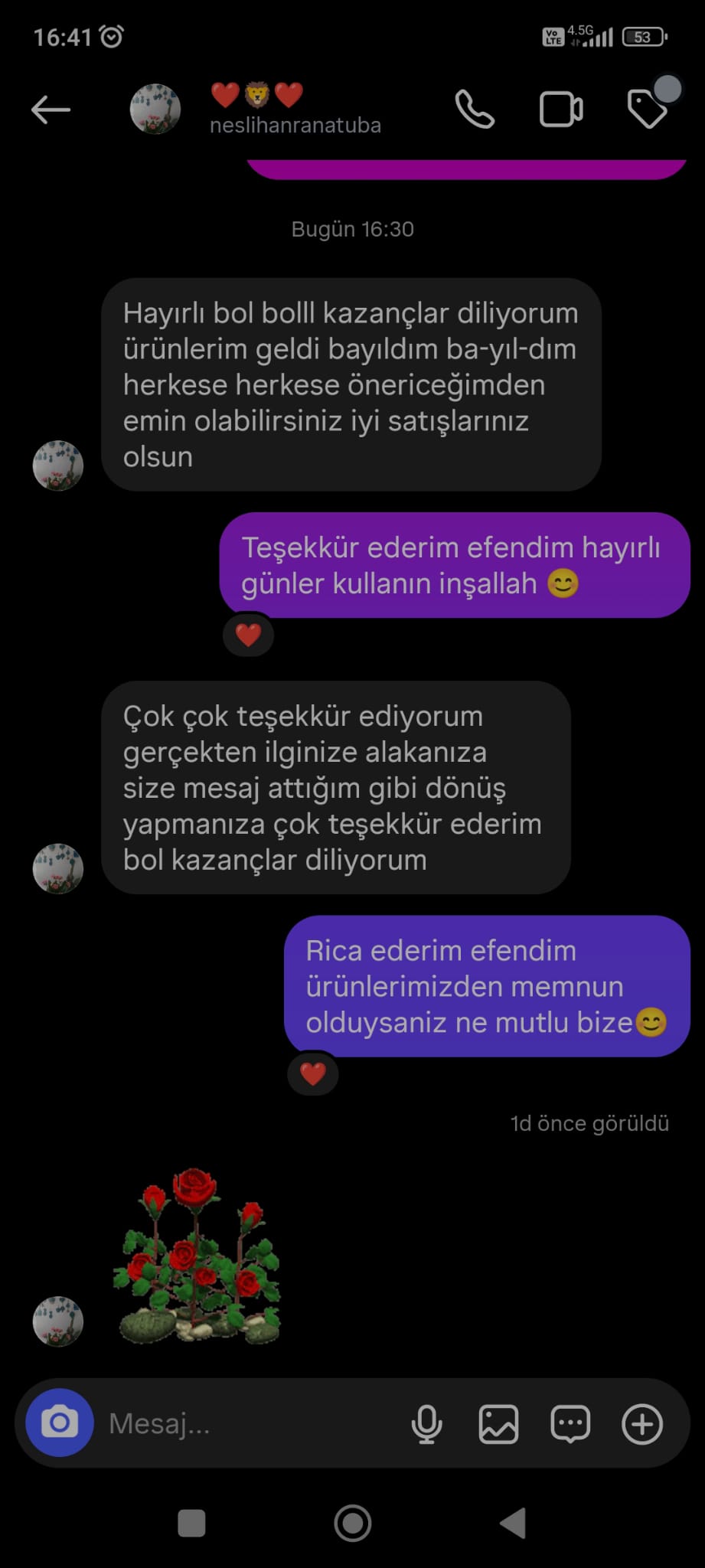This screenshot has width=705, height=1568.
Task: Tap the system home button
Action: click(x=352, y=1523)
